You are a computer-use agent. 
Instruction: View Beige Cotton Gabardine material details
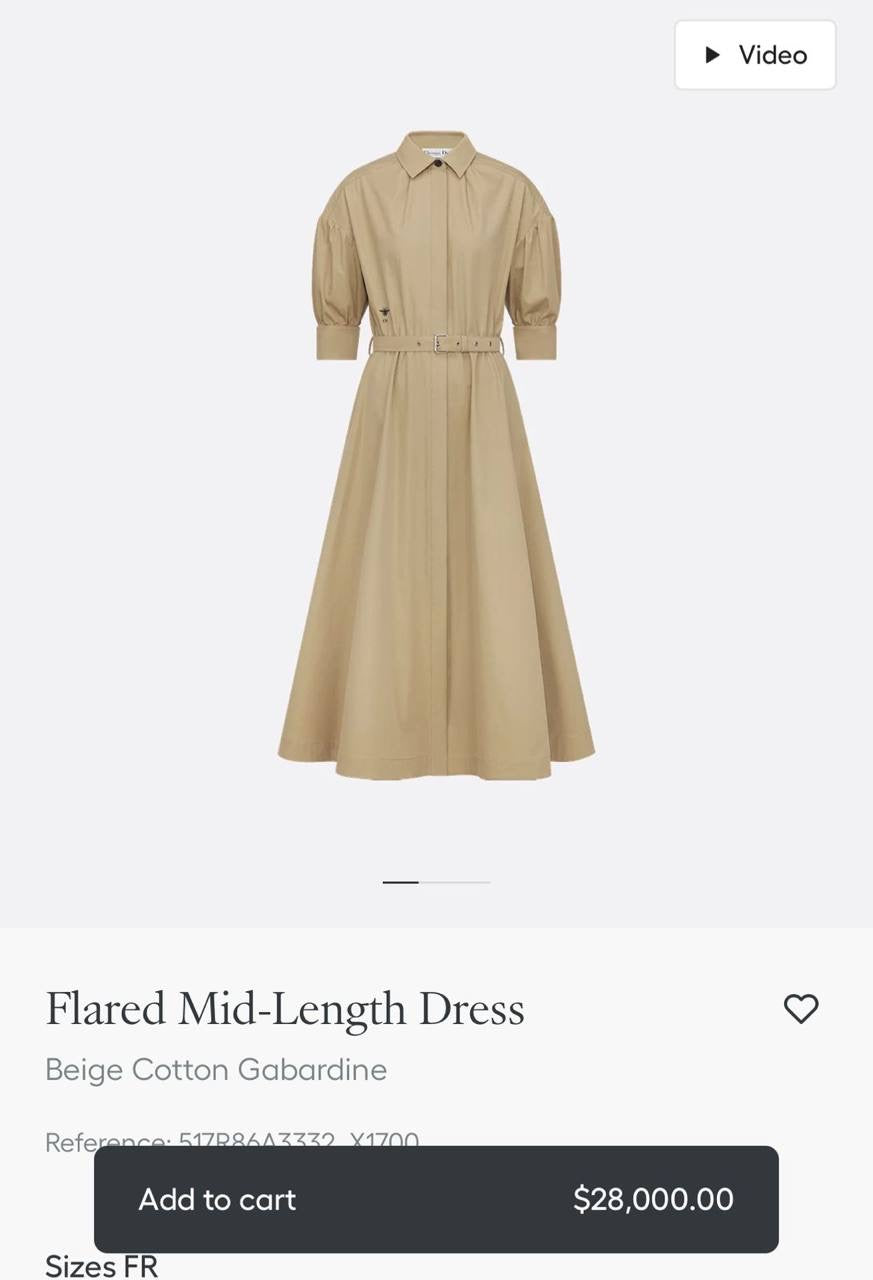click(216, 1070)
